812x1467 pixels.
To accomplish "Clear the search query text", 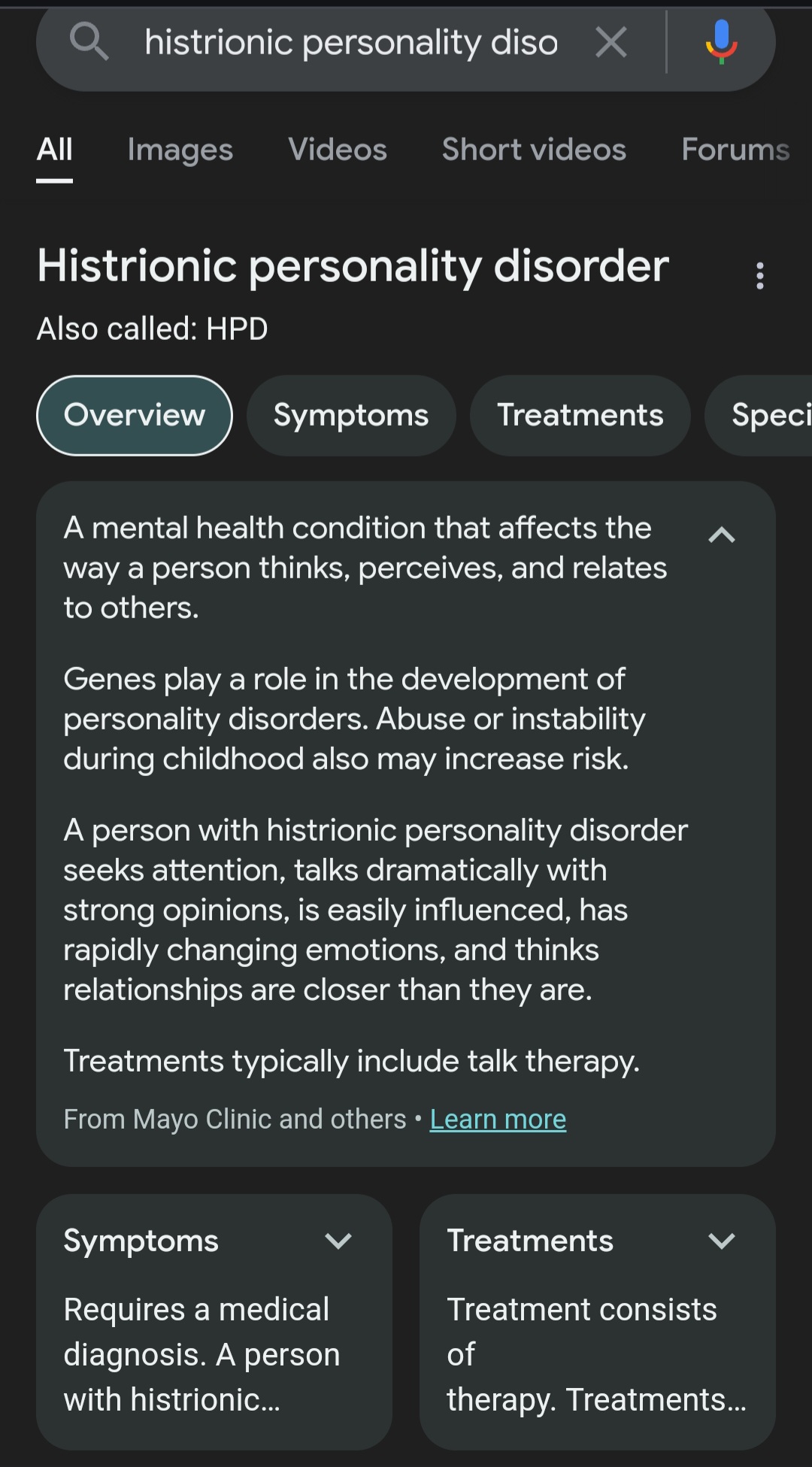I will coord(611,42).
